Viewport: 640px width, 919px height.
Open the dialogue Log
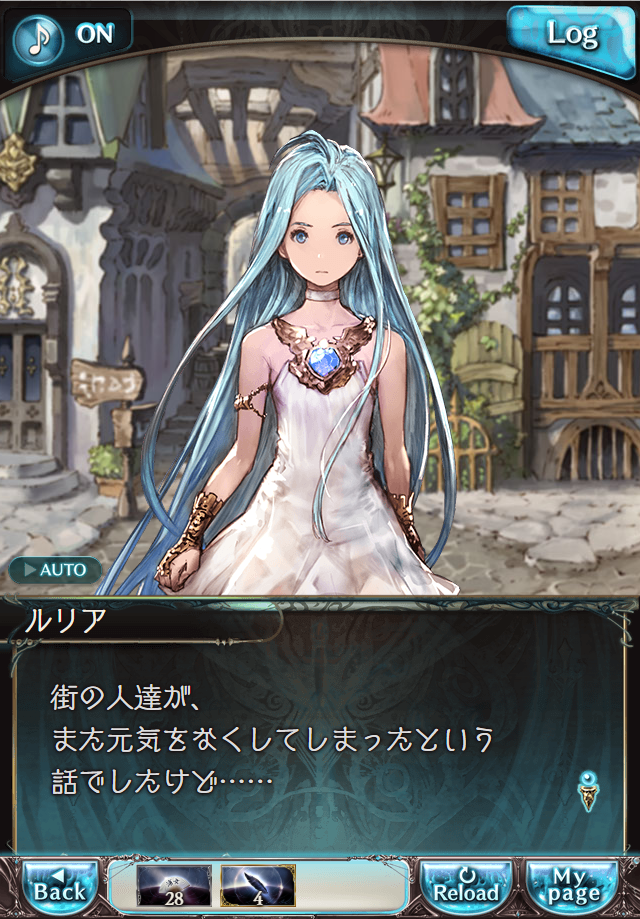pyautogui.click(x=571, y=35)
